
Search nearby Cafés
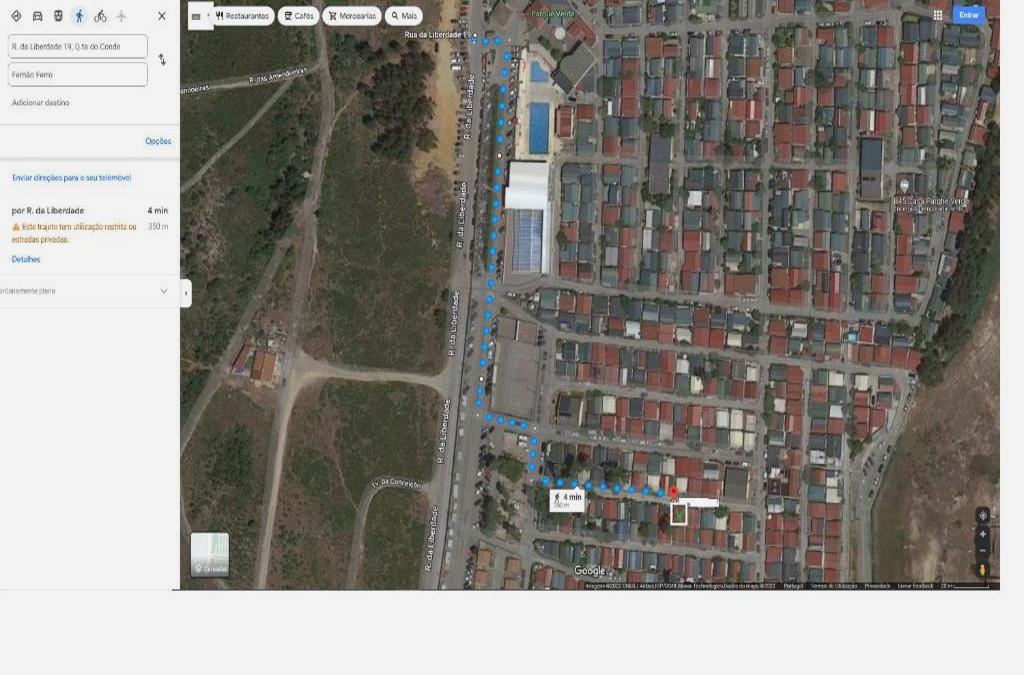tap(299, 16)
